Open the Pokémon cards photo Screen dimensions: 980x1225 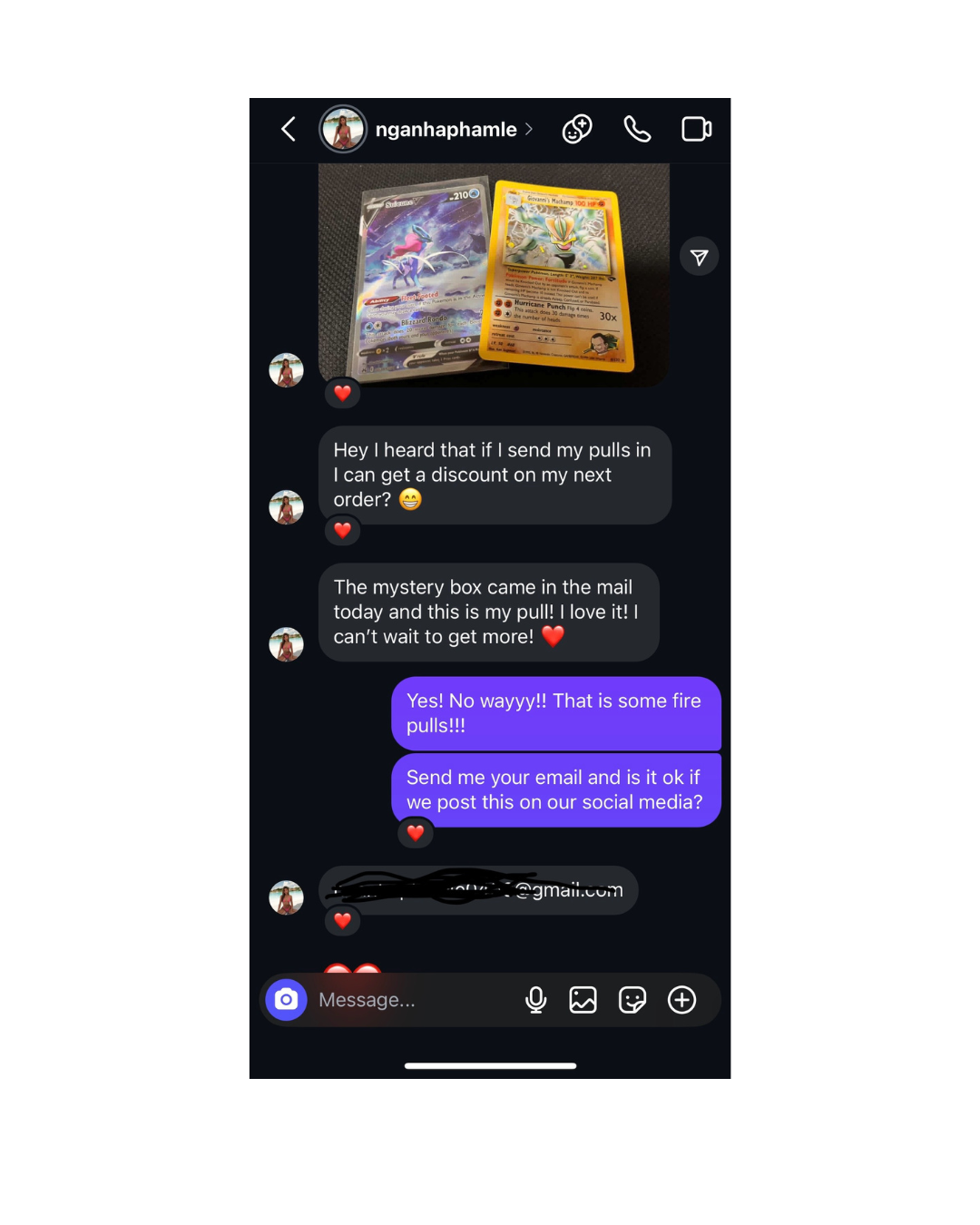[x=494, y=274]
